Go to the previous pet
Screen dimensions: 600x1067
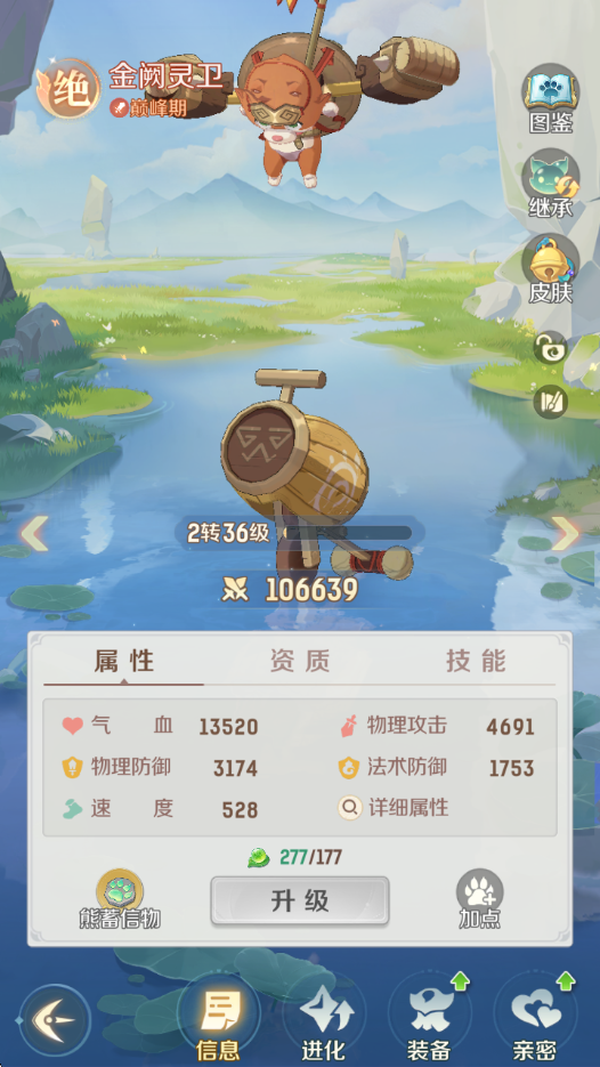point(33,533)
